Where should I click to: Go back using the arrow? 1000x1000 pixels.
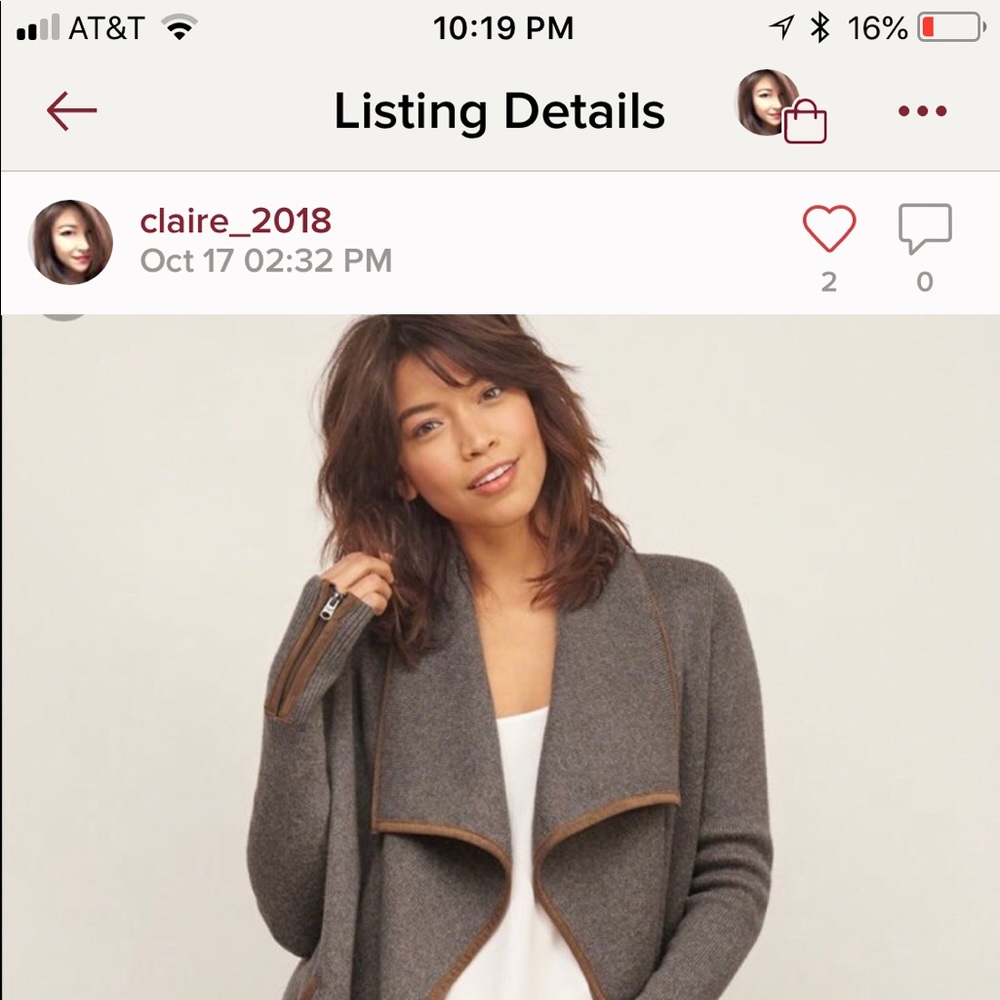point(72,111)
